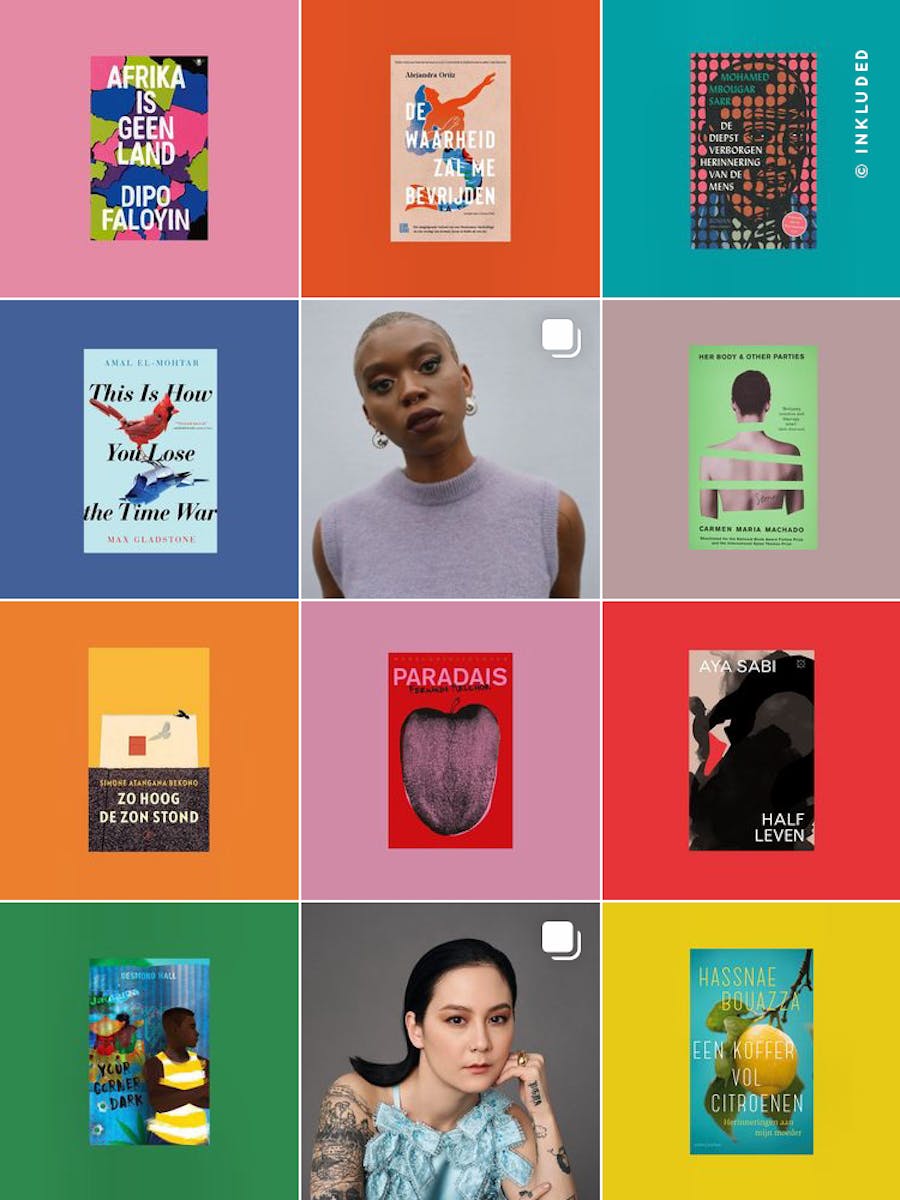
Task: Open the Afrika Is Geen Land post
Action: click(x=149, y=148)
